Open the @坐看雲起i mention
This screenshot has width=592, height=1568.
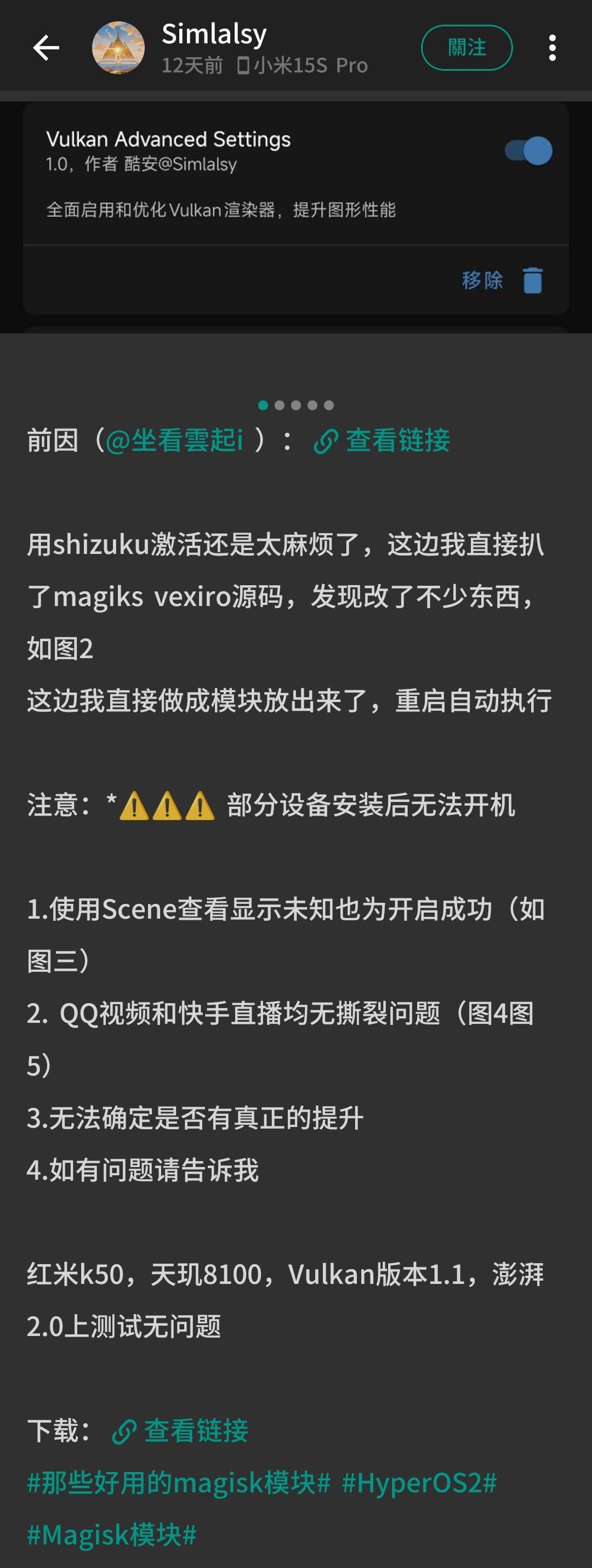[x=174, y=439]
